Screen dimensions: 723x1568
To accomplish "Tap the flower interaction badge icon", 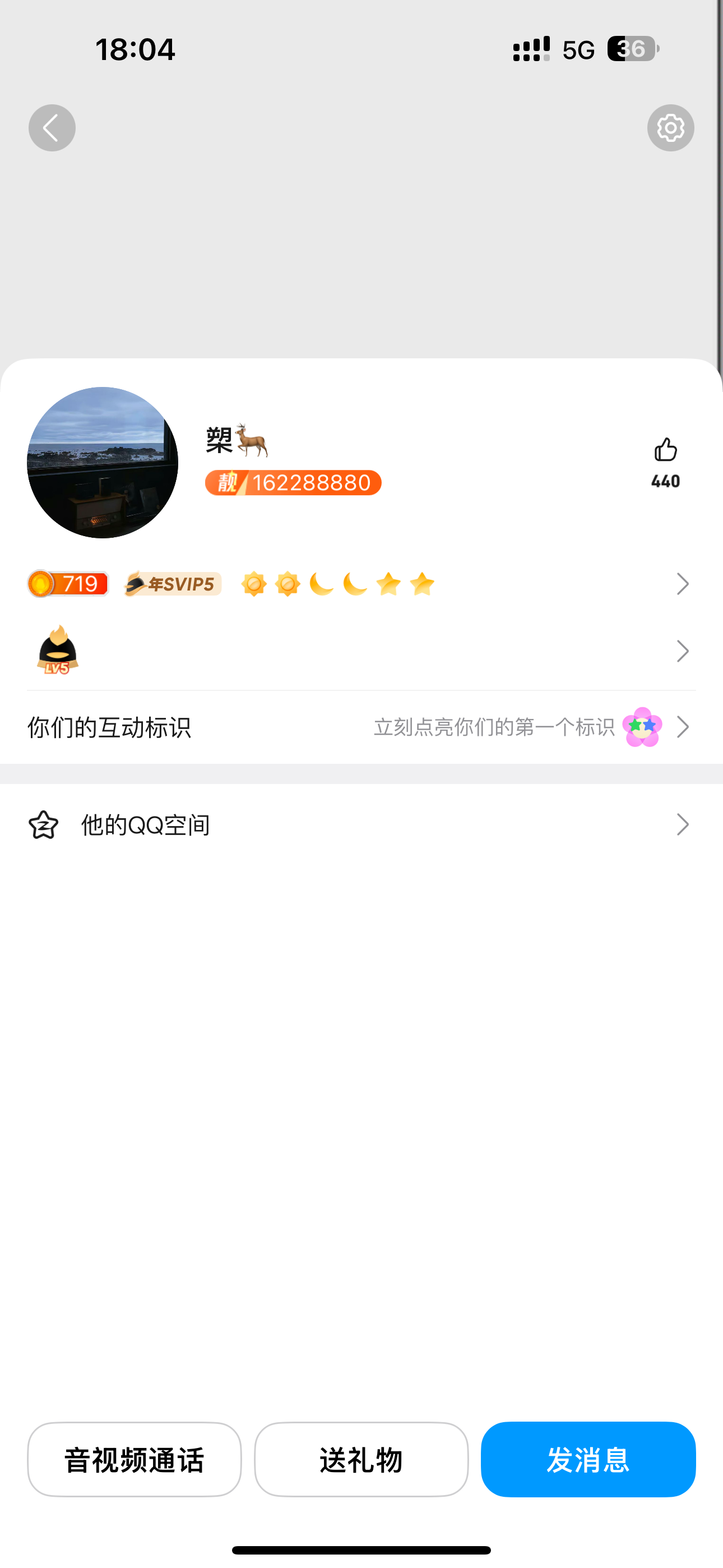I will pyautogui.click(x=641, y=728).
